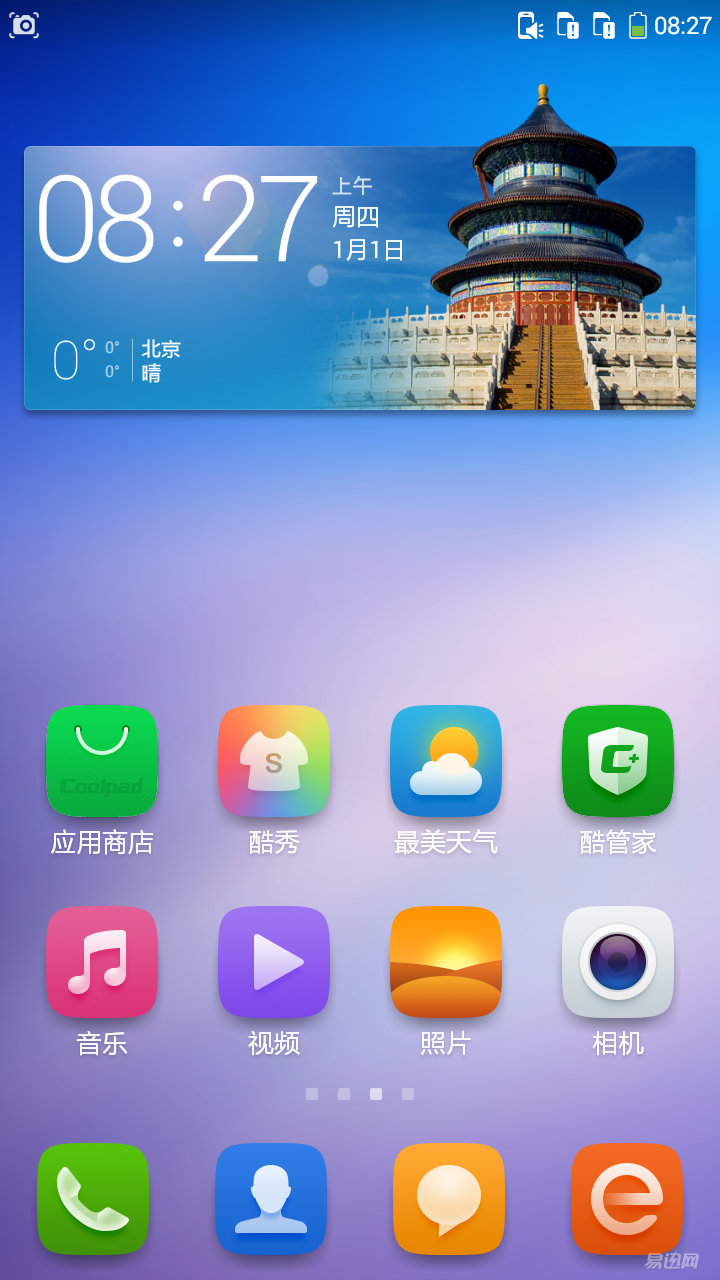Open the messaging app in the dock
This screenshot has height=1280, width=720.
pos(449,1199)
